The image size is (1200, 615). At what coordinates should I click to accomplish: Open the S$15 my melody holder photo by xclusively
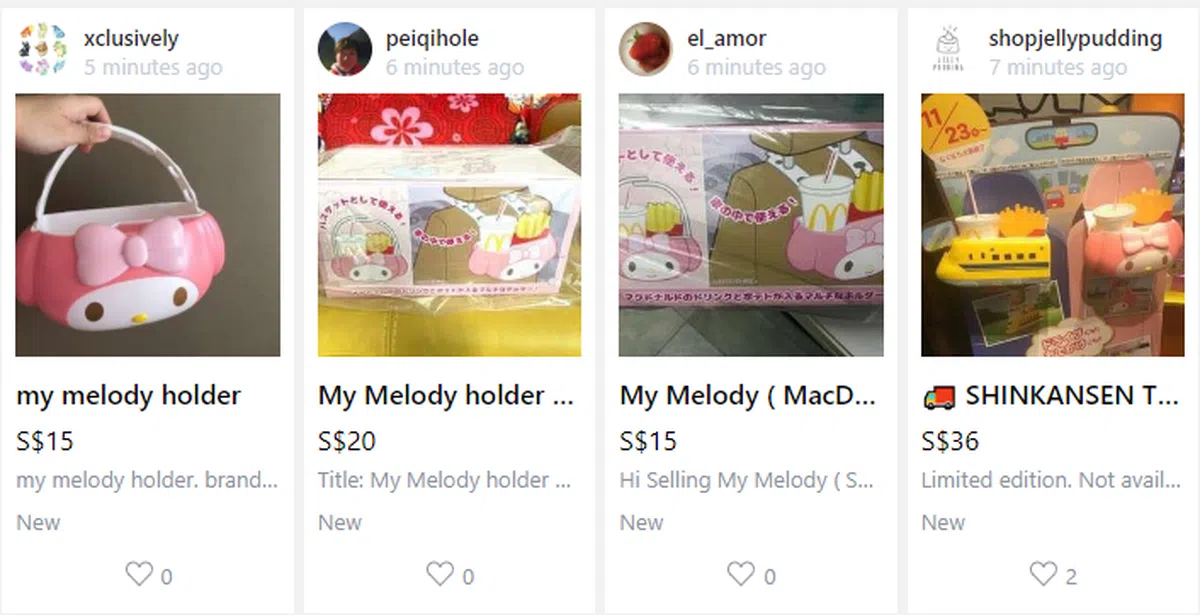click(148, 225)
